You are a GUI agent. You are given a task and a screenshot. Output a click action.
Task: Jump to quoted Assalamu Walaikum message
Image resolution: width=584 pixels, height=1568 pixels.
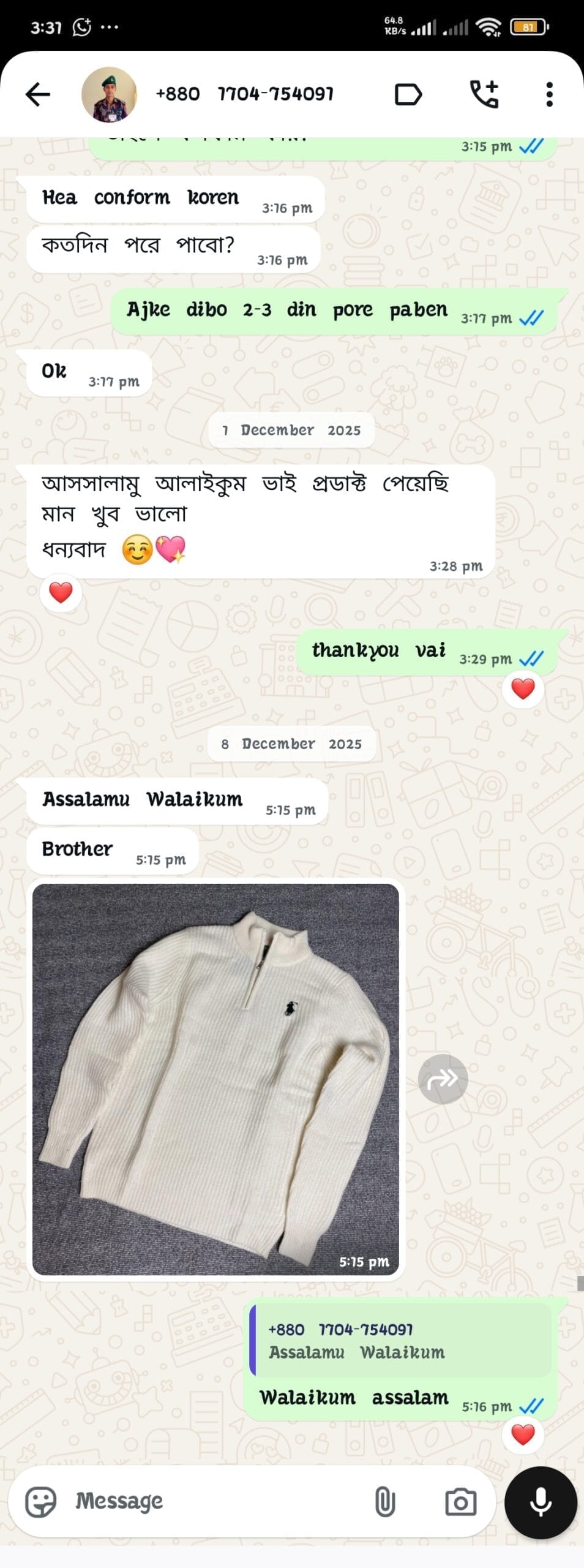pyautogui.click(x=401, y=1339)
